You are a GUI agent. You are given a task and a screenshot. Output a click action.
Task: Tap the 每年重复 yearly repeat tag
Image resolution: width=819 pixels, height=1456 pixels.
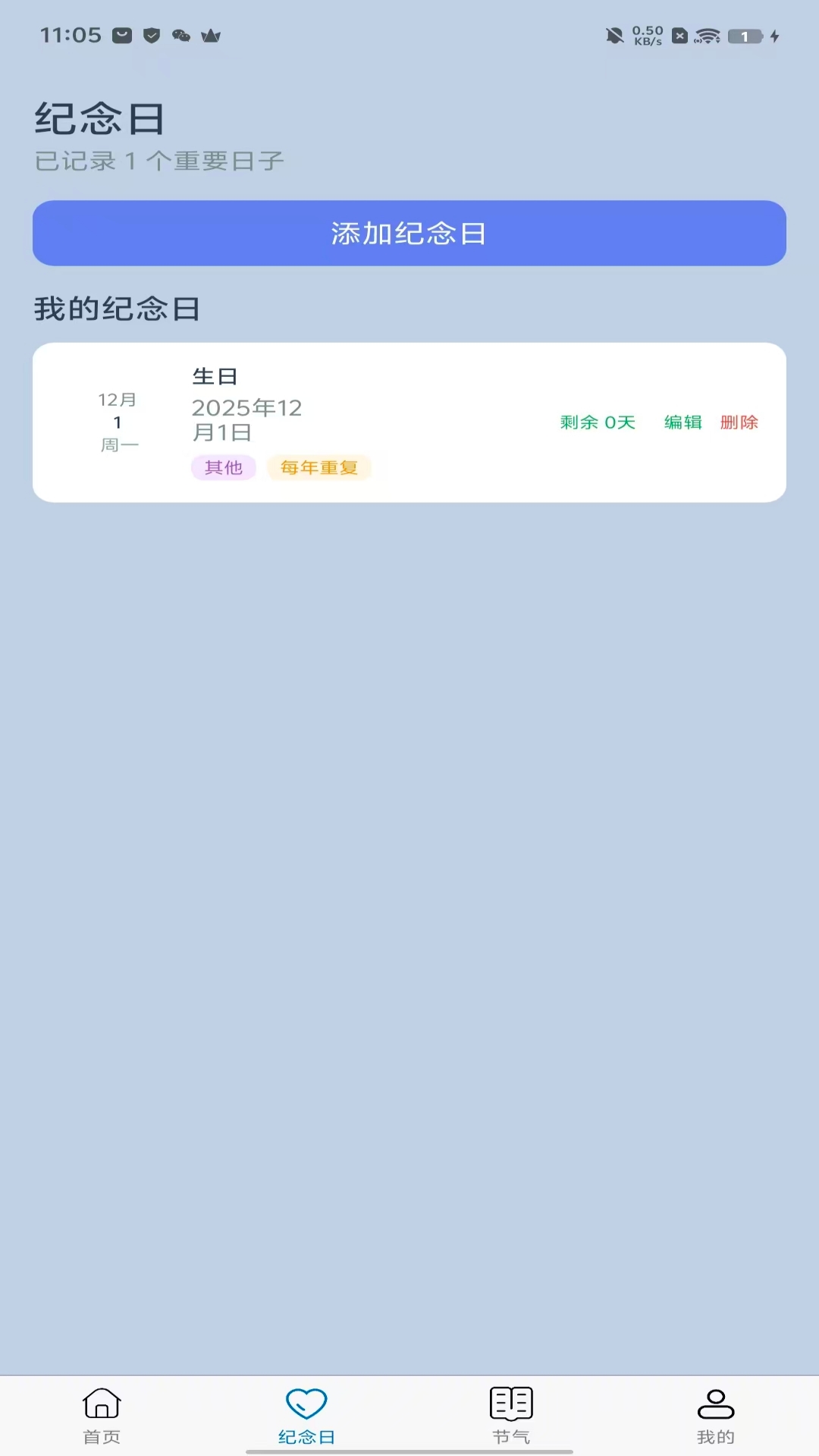pyautogui.click(x=319, y=468)
